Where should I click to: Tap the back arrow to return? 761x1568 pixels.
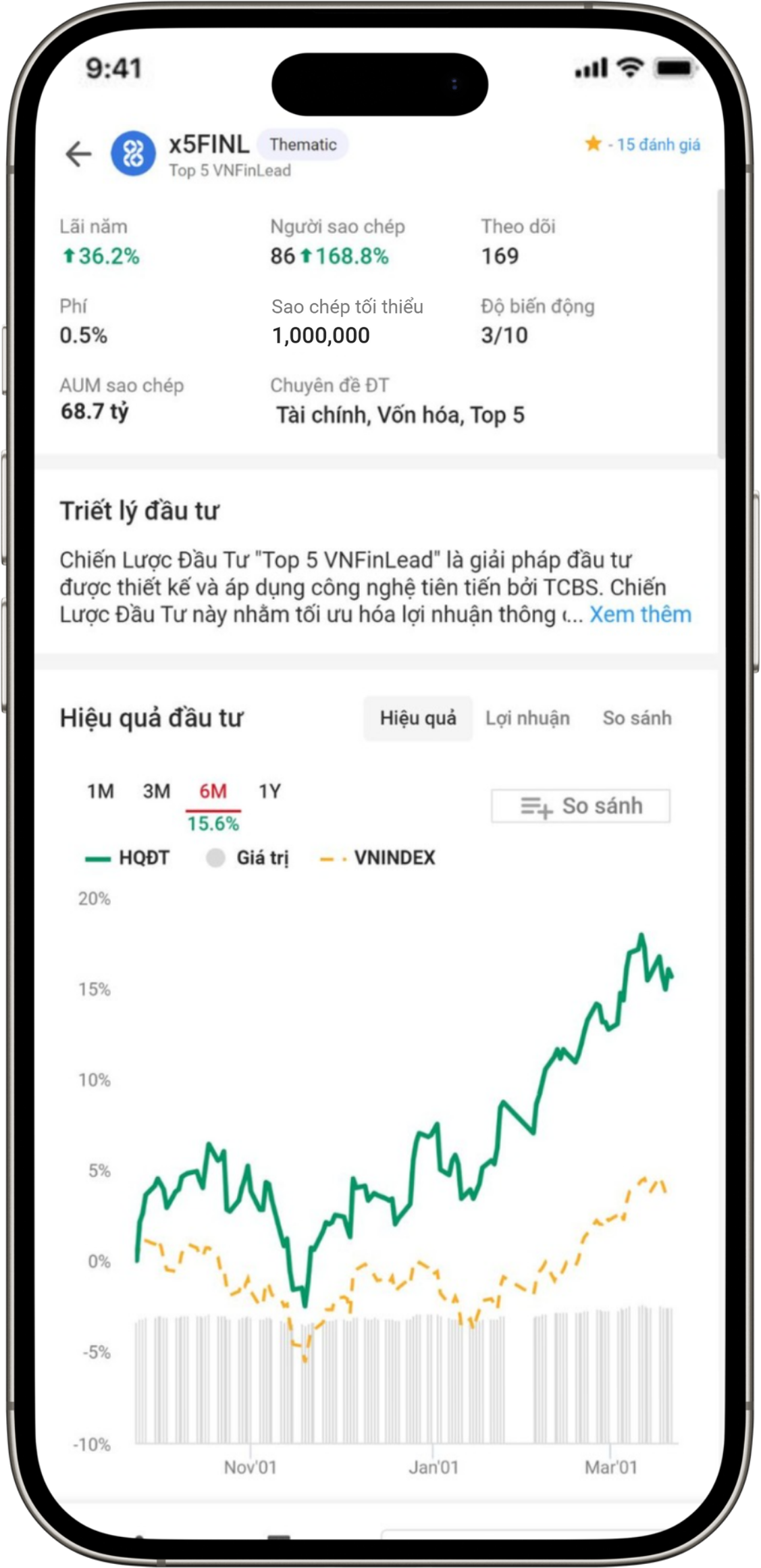[78, 152]
